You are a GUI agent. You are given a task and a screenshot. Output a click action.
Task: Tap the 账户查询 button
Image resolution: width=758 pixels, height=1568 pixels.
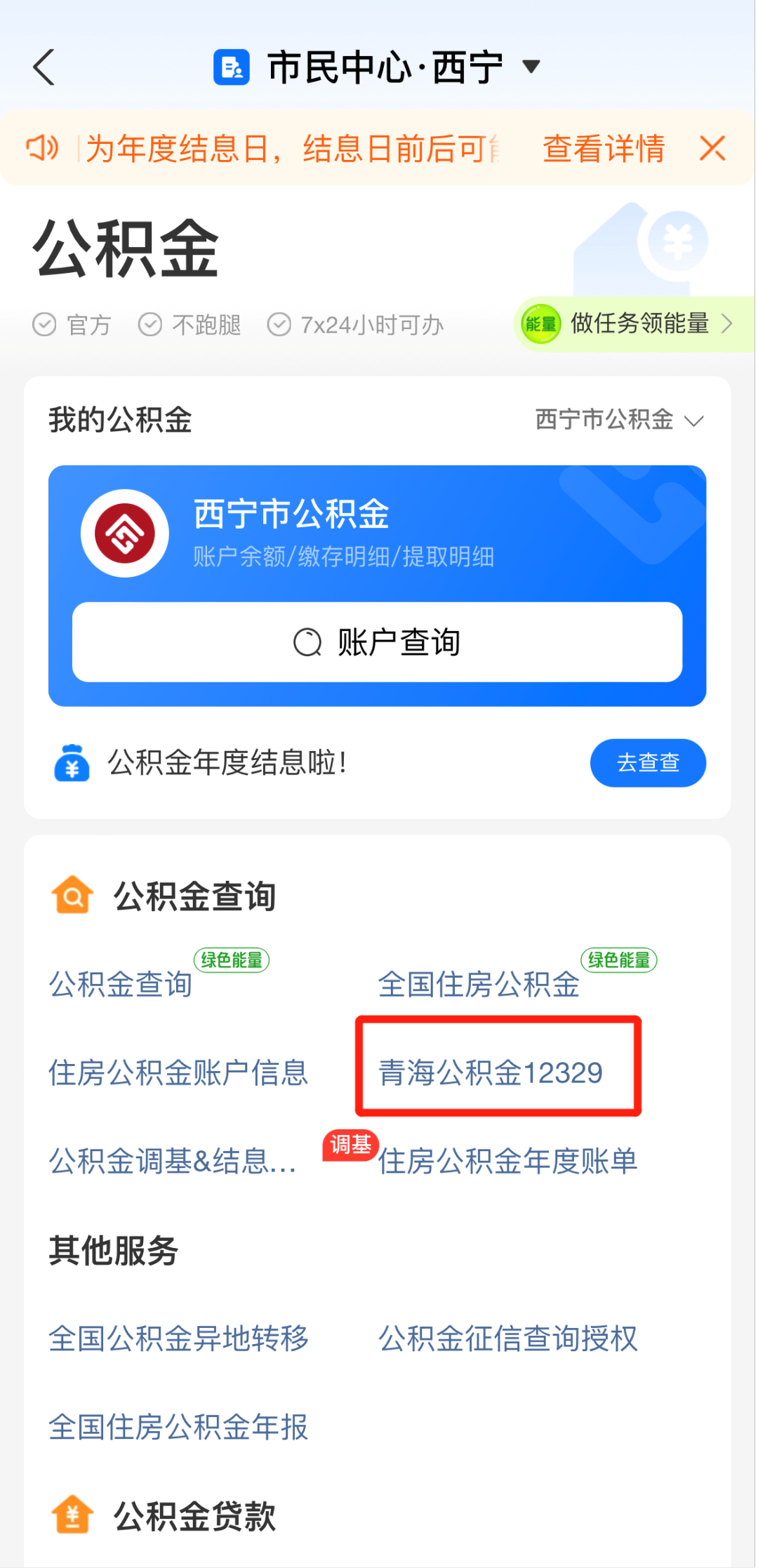pos(377,642)
